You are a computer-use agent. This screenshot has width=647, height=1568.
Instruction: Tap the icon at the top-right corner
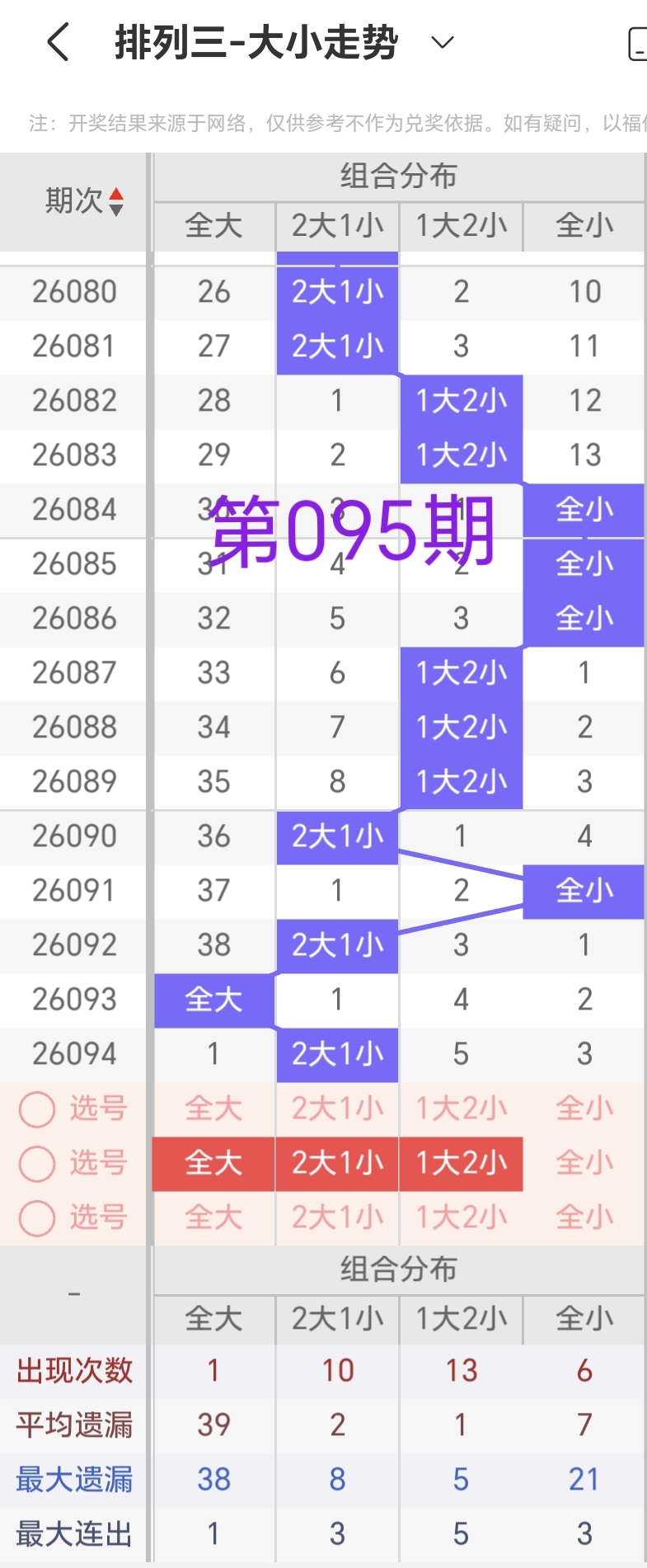click(641, 45)
